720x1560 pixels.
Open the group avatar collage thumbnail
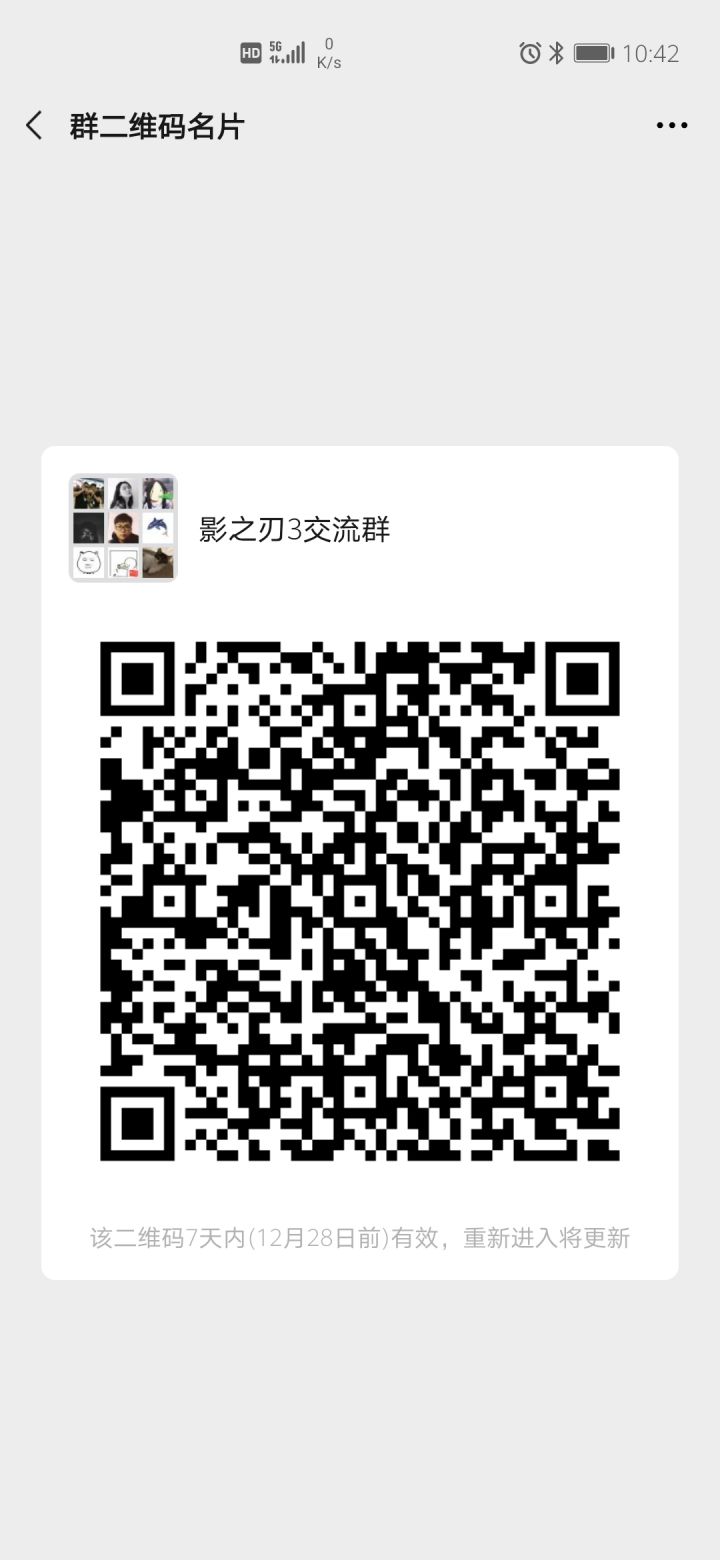coord(122,528)
